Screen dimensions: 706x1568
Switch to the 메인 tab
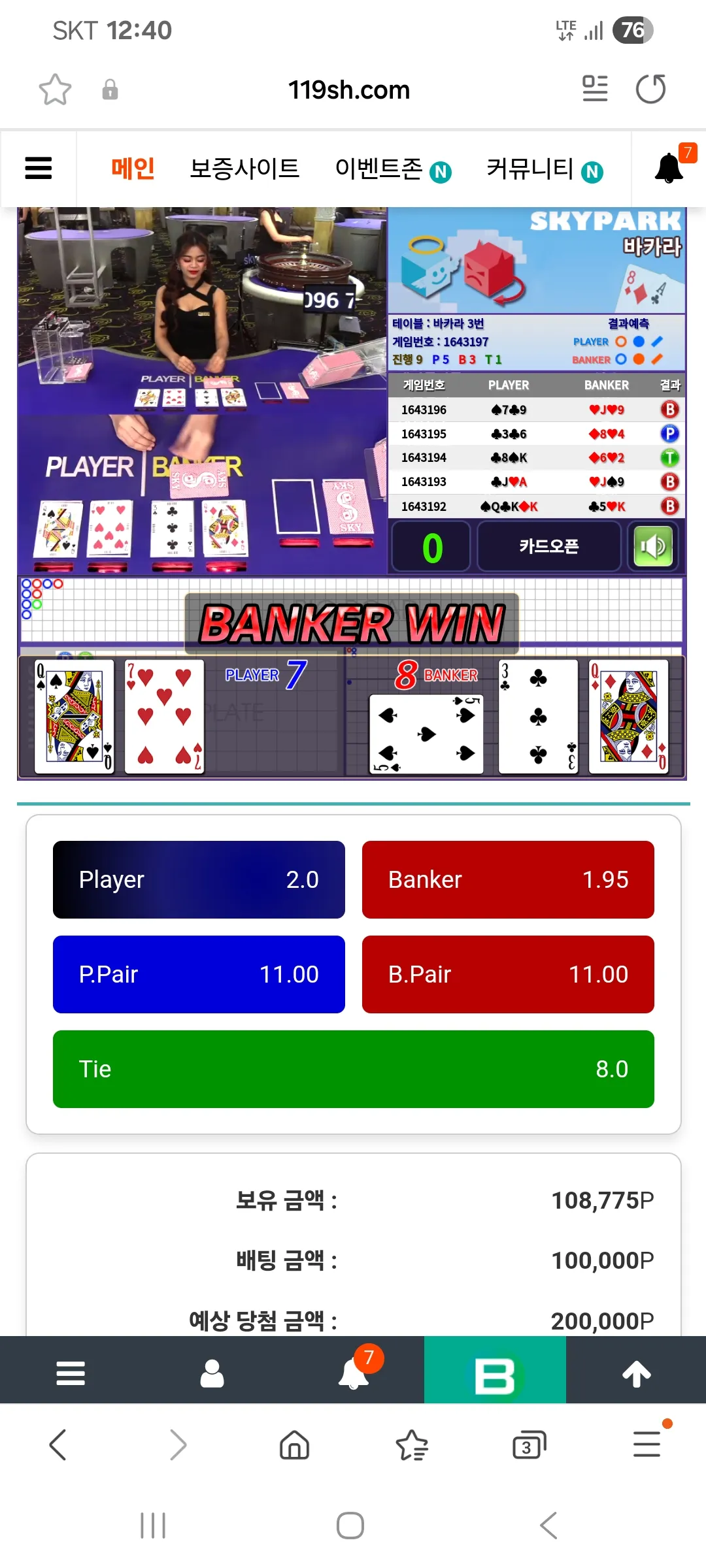133,169
